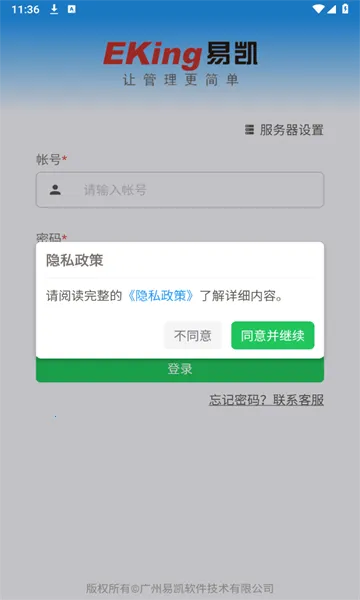Screen dimensions: 360x600
Task: Open 服务器设置 server settings
Action: click(x=284, y=130)
